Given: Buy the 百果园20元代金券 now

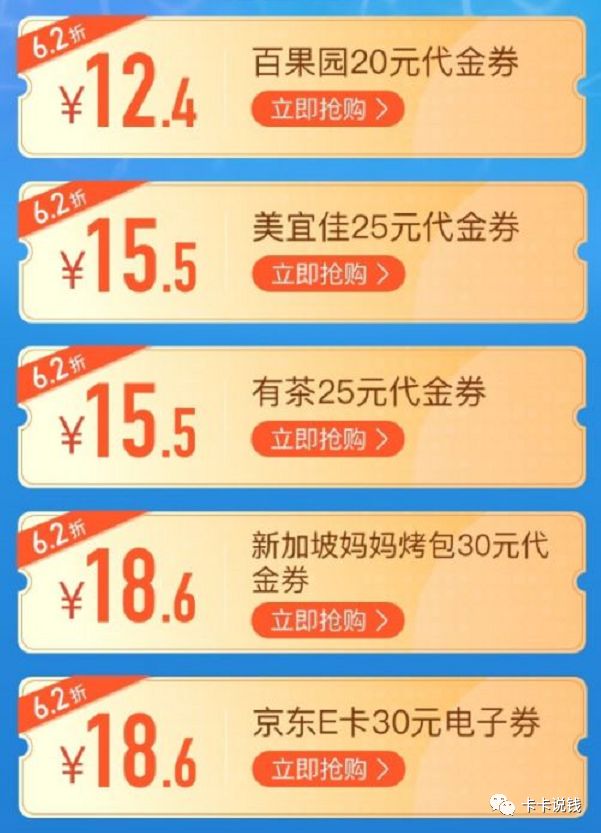Looking at the screenshot, I should click(328, 109).
